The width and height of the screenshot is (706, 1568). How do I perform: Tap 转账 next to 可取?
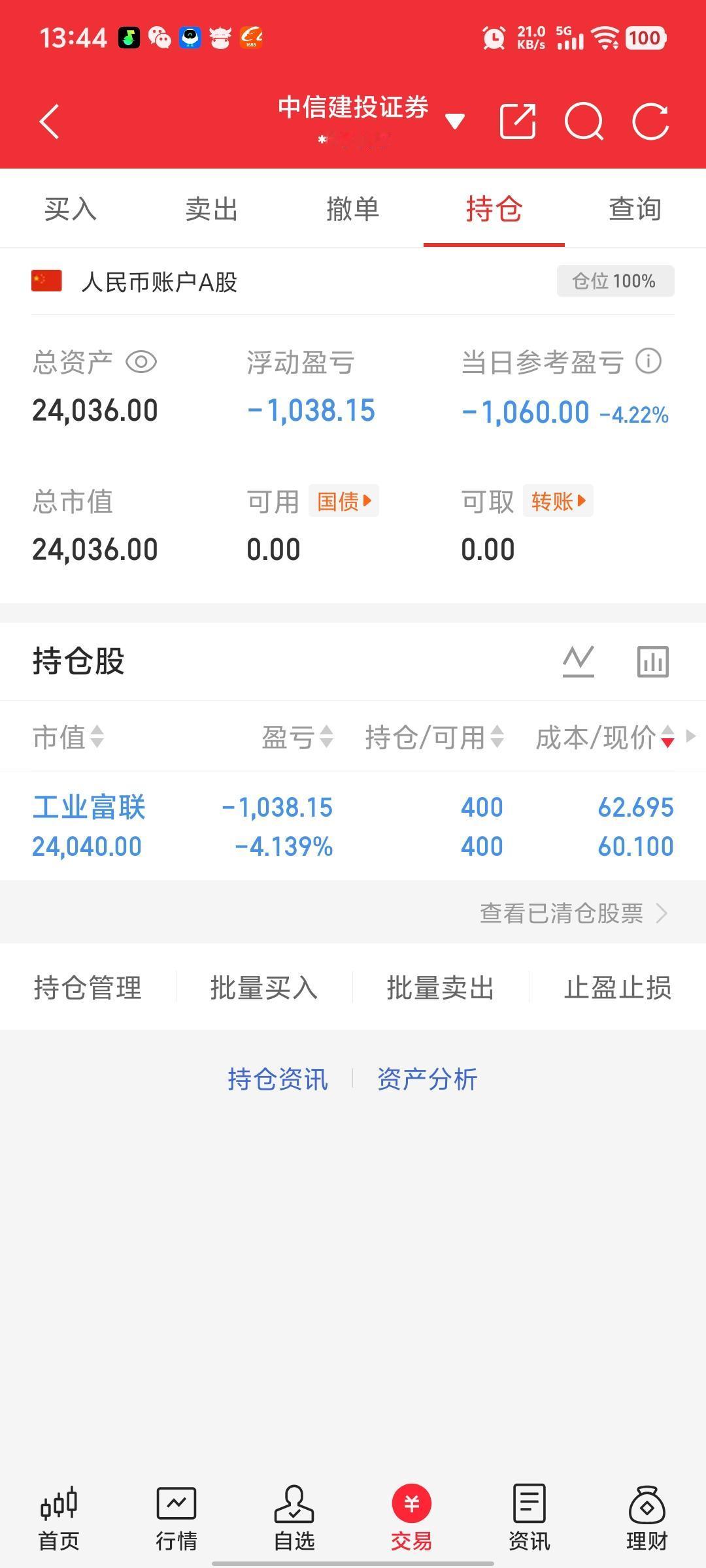point(557,500)
